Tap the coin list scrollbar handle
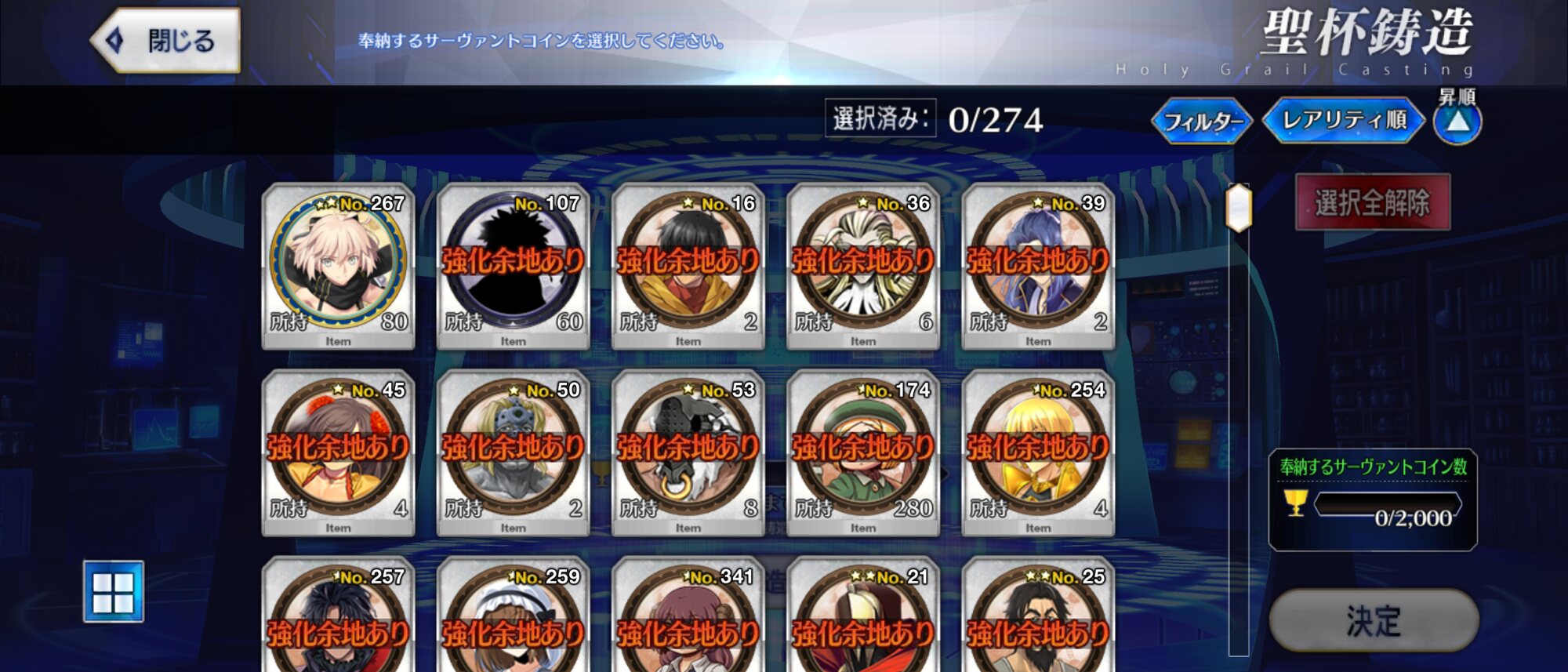 click(x=1238, y=207)
